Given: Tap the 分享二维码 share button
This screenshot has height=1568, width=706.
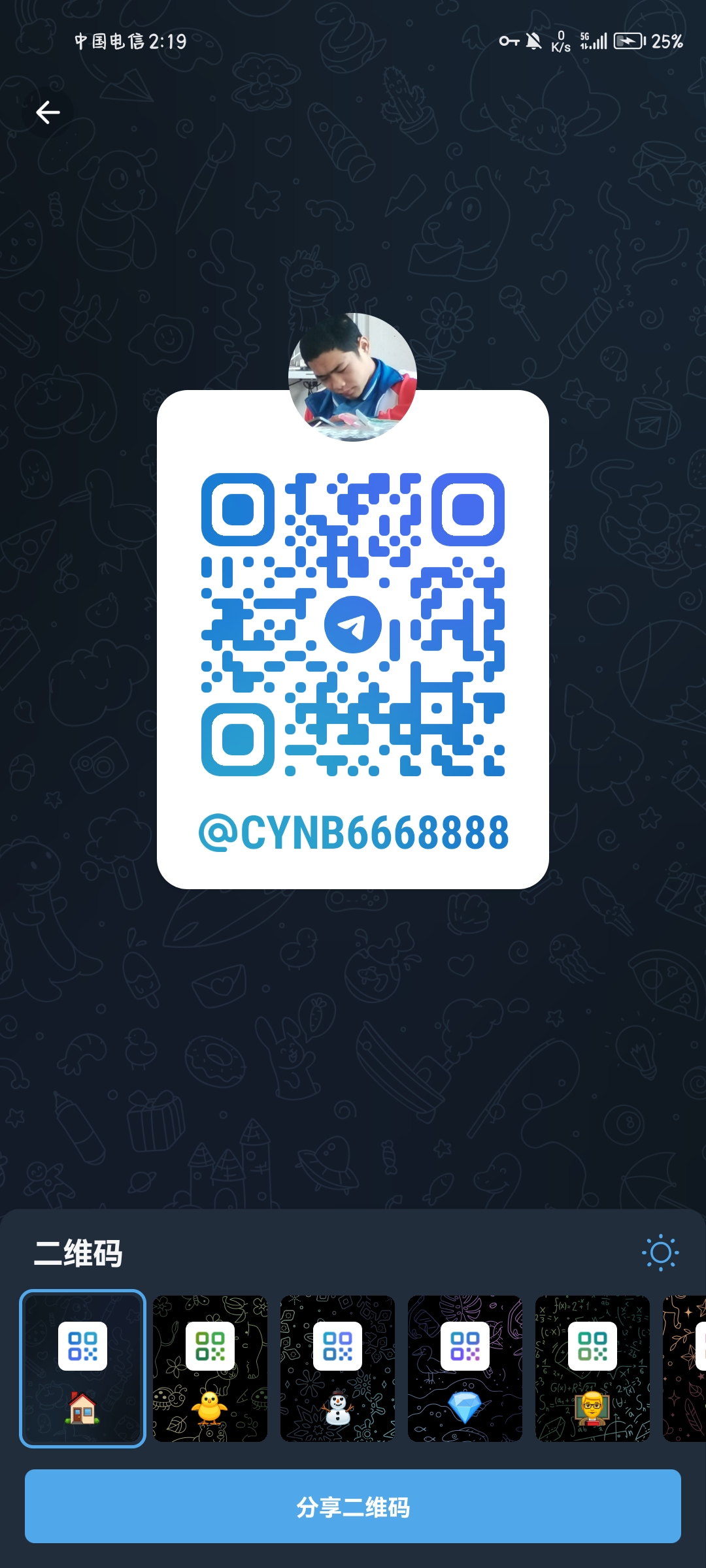Looking at the screenshot, I should click(353, 1506).
